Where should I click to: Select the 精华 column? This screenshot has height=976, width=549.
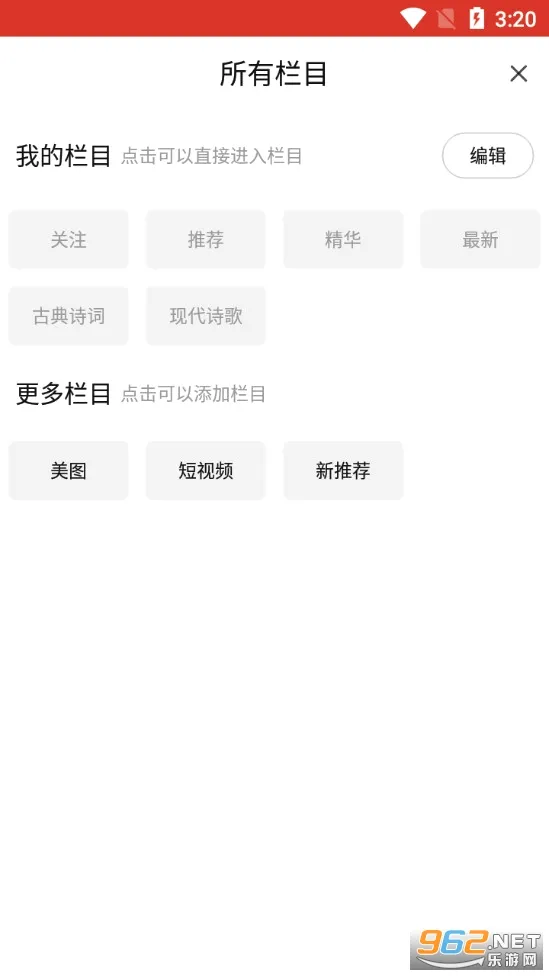(343, 240)
